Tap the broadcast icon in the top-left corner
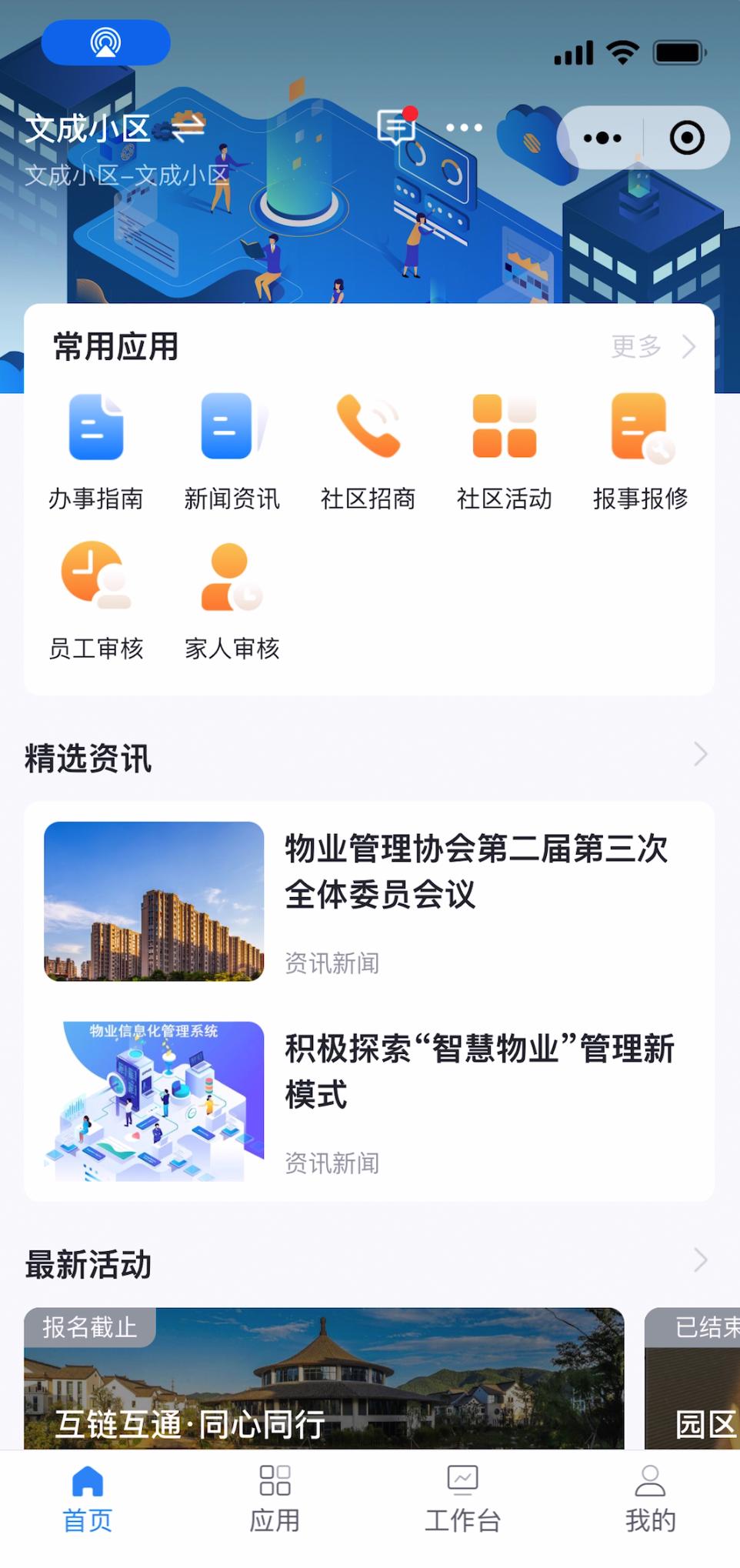This screenshot has width=740, height=1568. [x=106, y=43]
